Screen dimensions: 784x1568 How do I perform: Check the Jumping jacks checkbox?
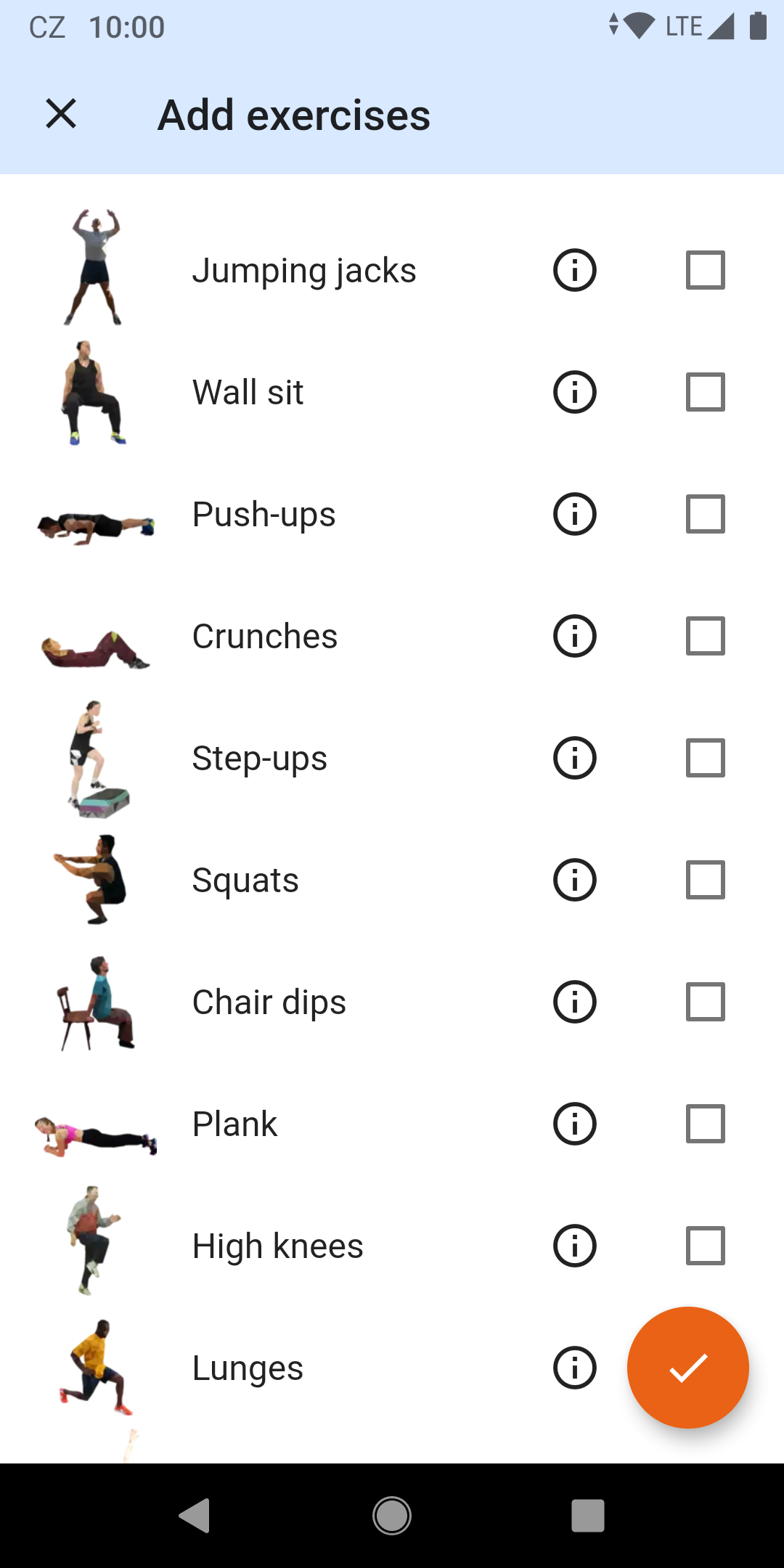click(706, 270)
